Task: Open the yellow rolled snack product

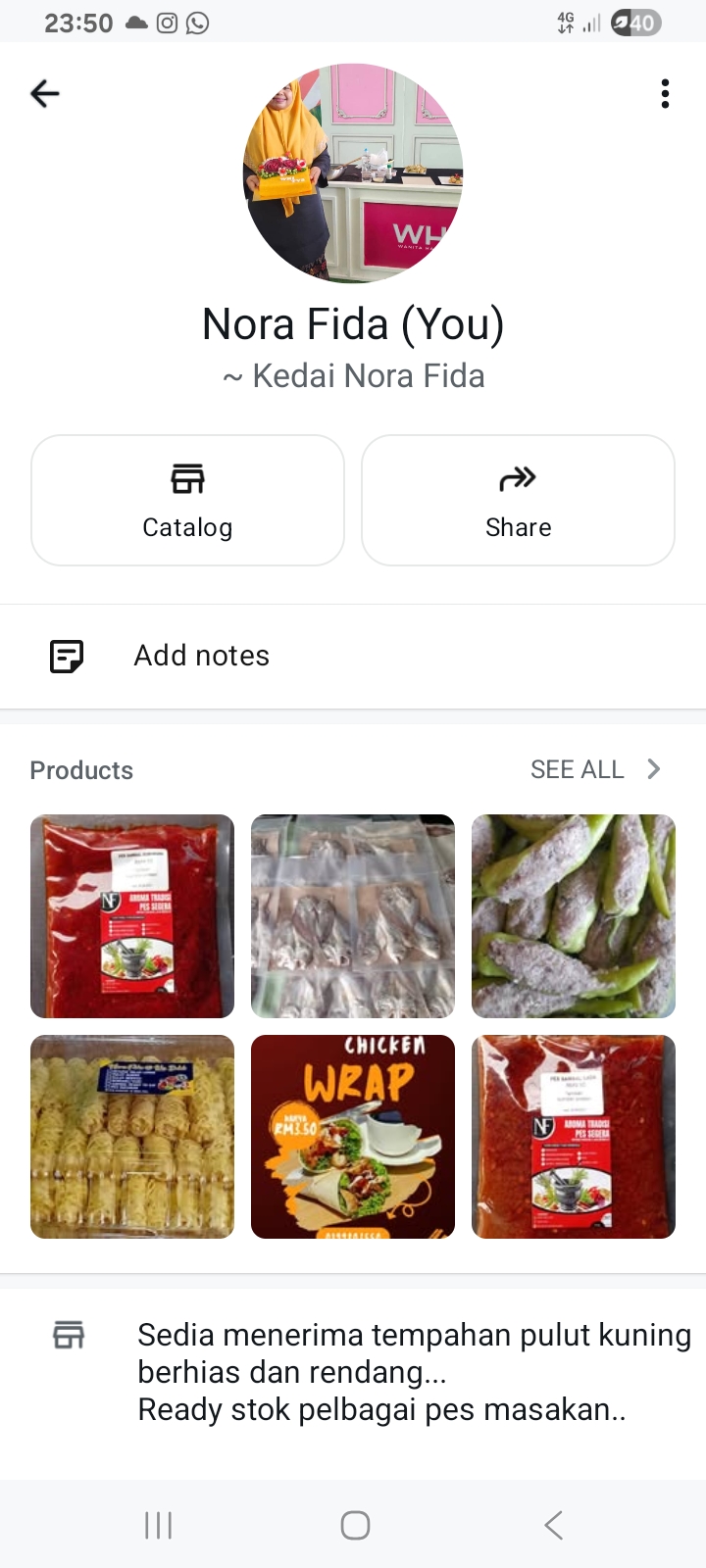Action: 132,1137
